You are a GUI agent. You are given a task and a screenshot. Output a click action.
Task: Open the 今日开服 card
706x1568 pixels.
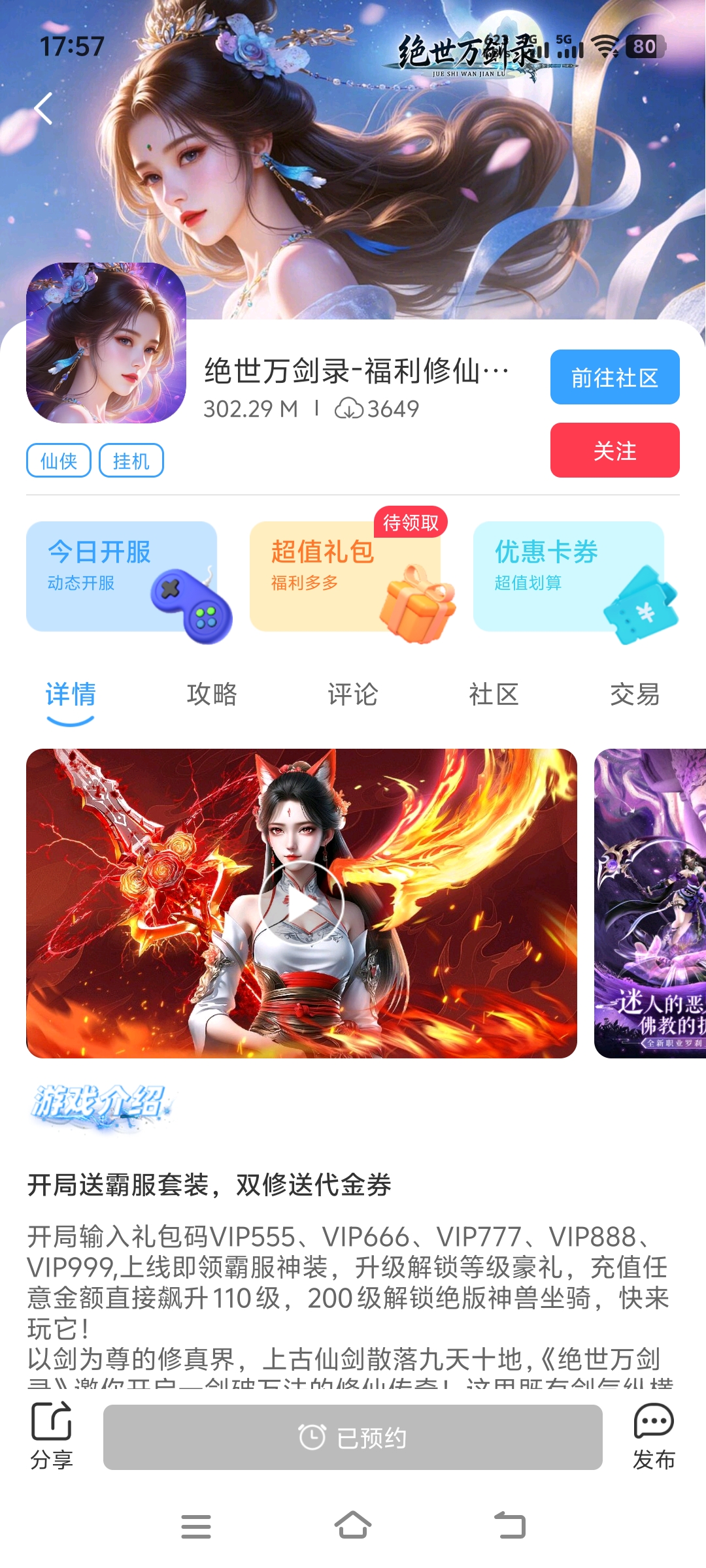tap(122, 576)
